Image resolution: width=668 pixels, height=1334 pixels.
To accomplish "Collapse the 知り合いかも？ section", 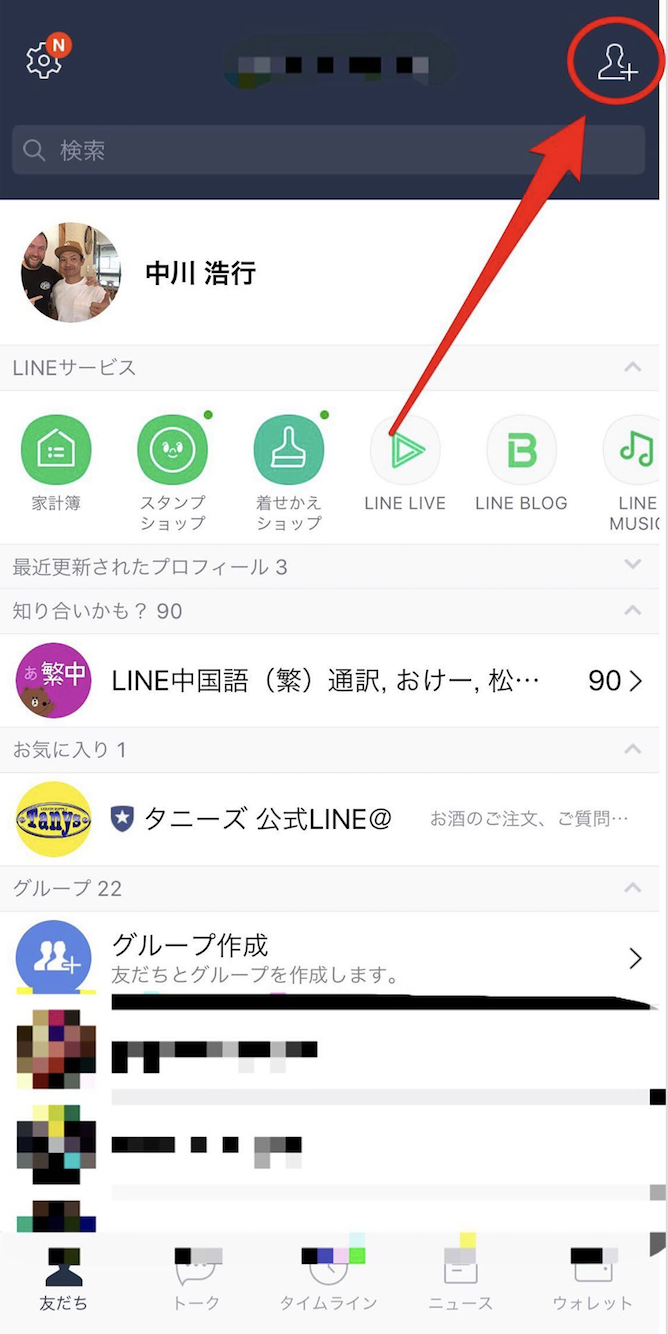I will click(632, 610).
